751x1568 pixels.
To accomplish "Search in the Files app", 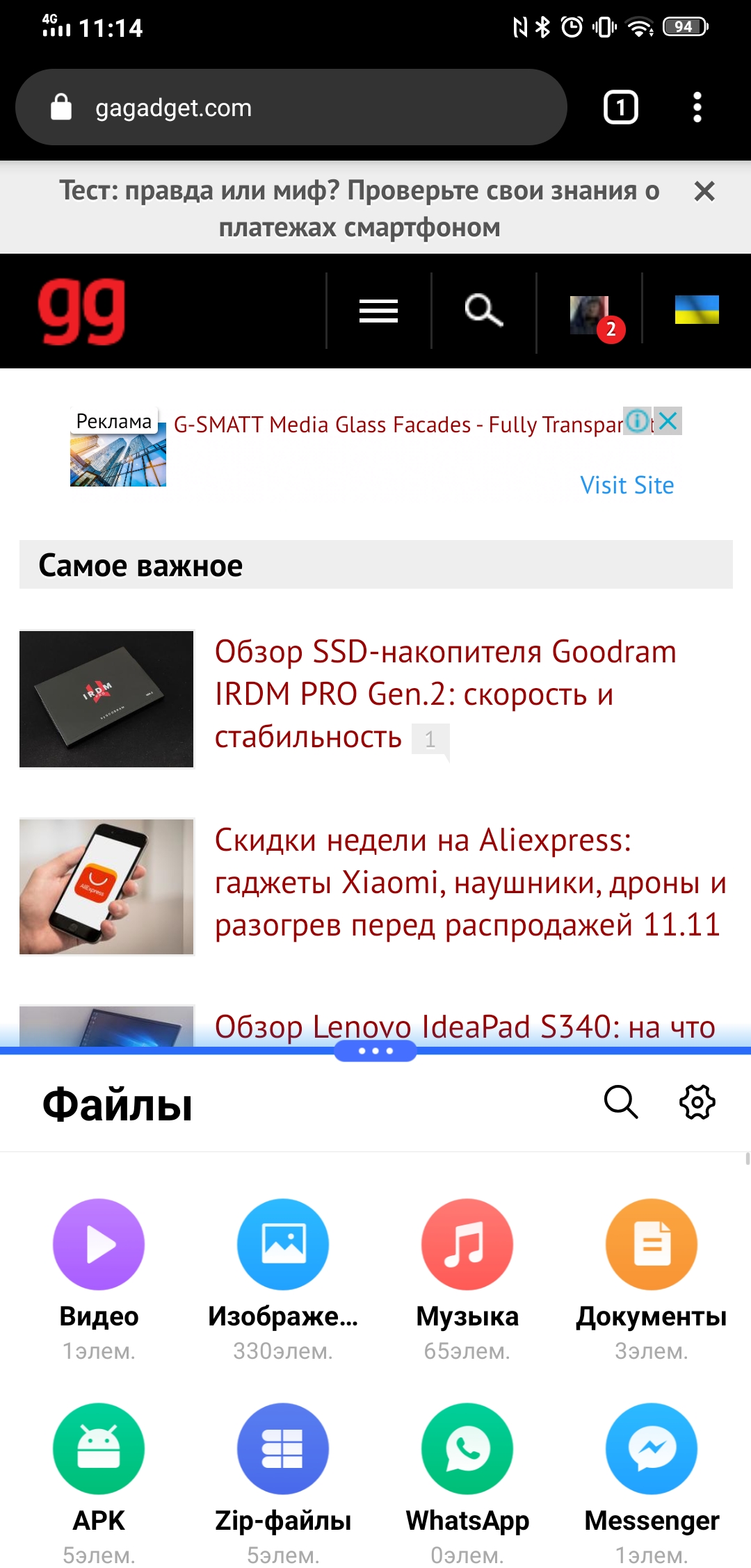I will click(x=620, y=1102).
